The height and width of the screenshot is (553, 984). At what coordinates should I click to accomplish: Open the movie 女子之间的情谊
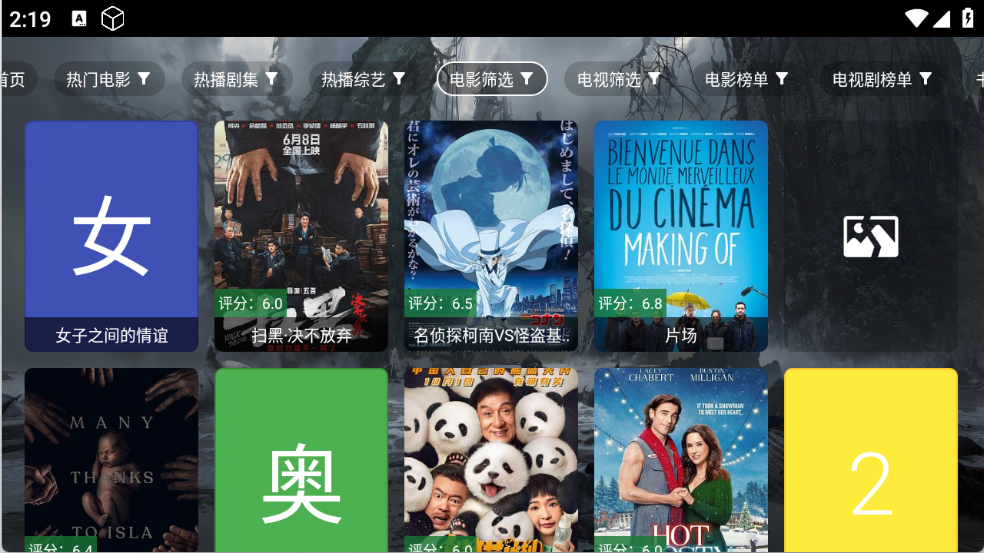click(111, 236)
